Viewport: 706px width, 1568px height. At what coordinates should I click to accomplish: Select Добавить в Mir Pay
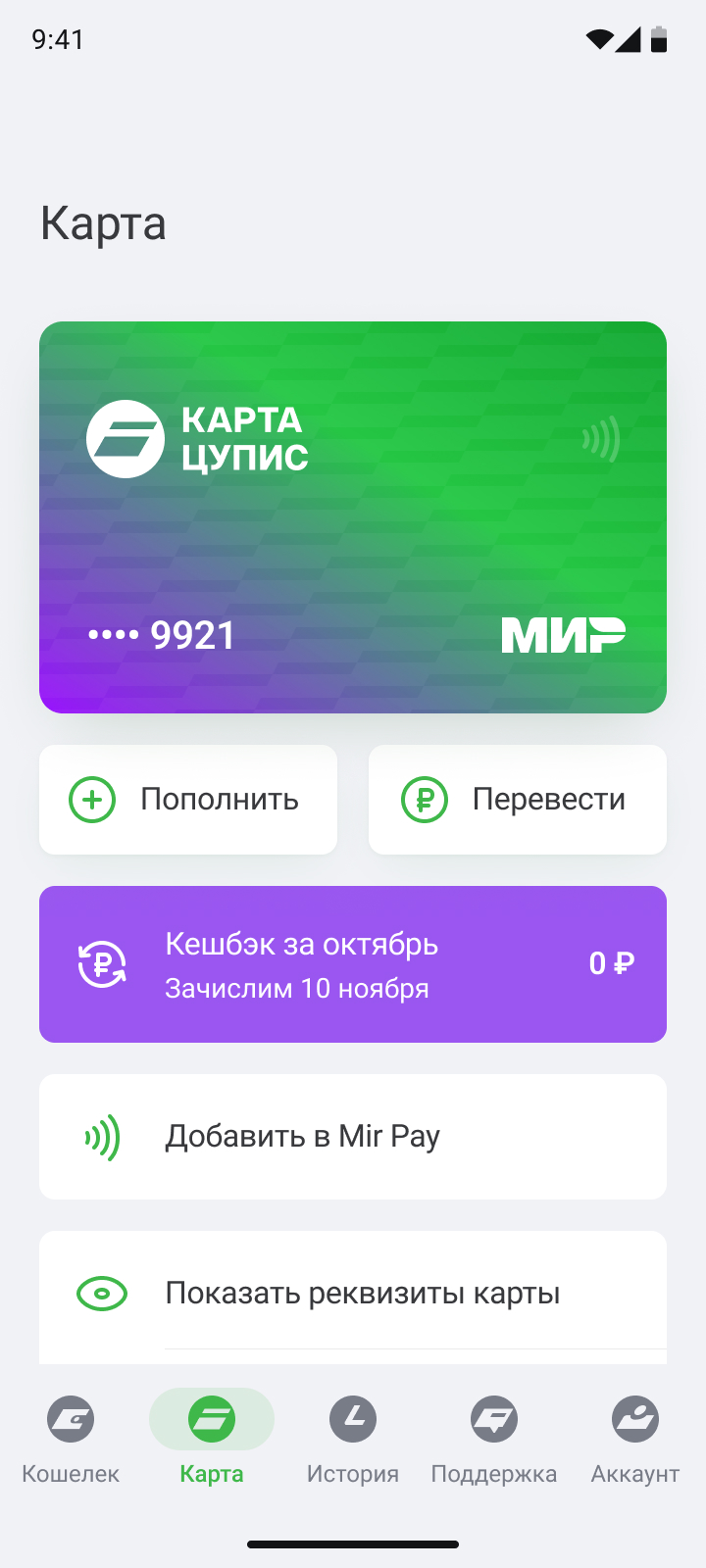pos(353,1137)
